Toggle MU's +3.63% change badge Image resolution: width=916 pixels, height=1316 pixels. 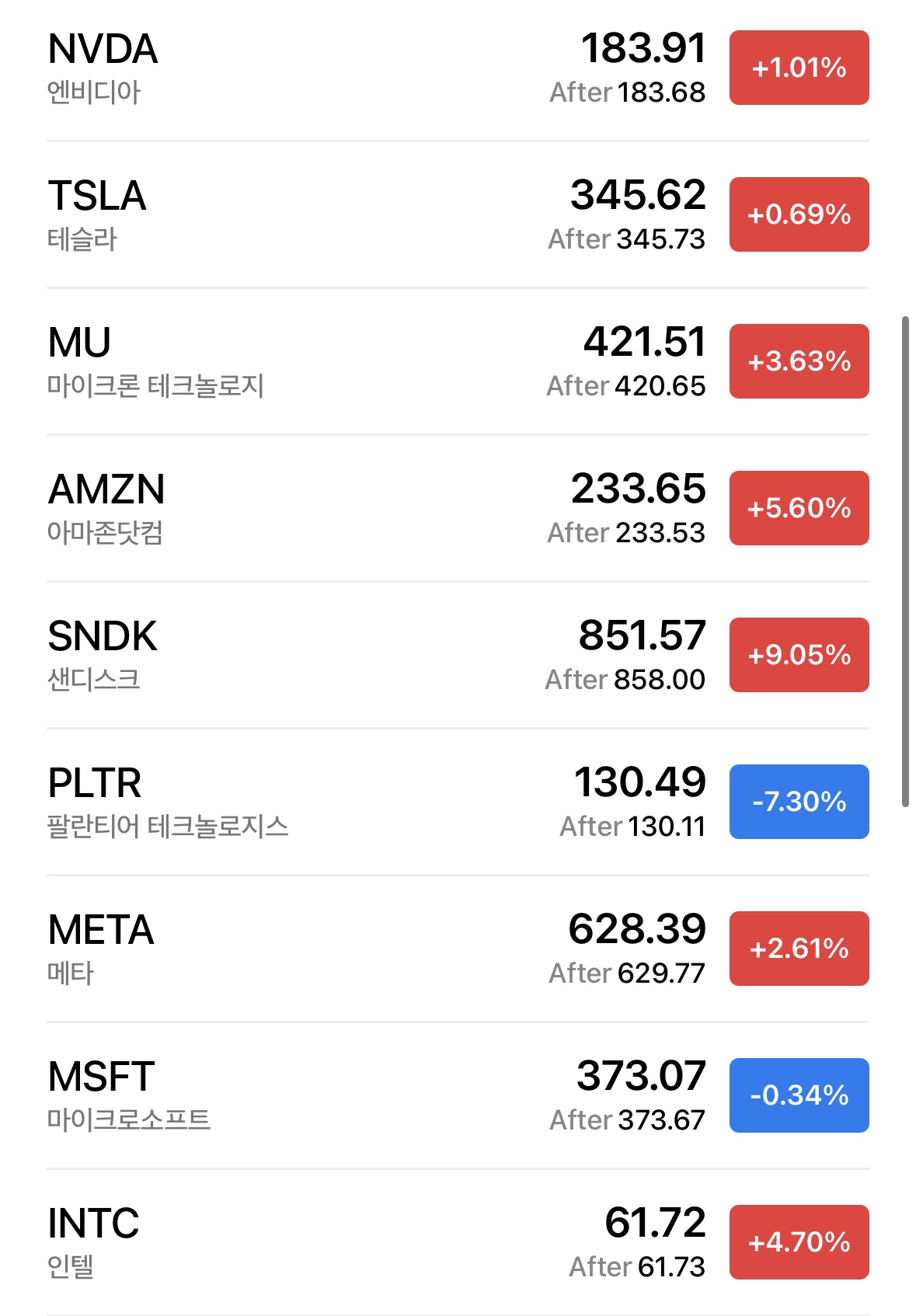(x=799, y=361)
